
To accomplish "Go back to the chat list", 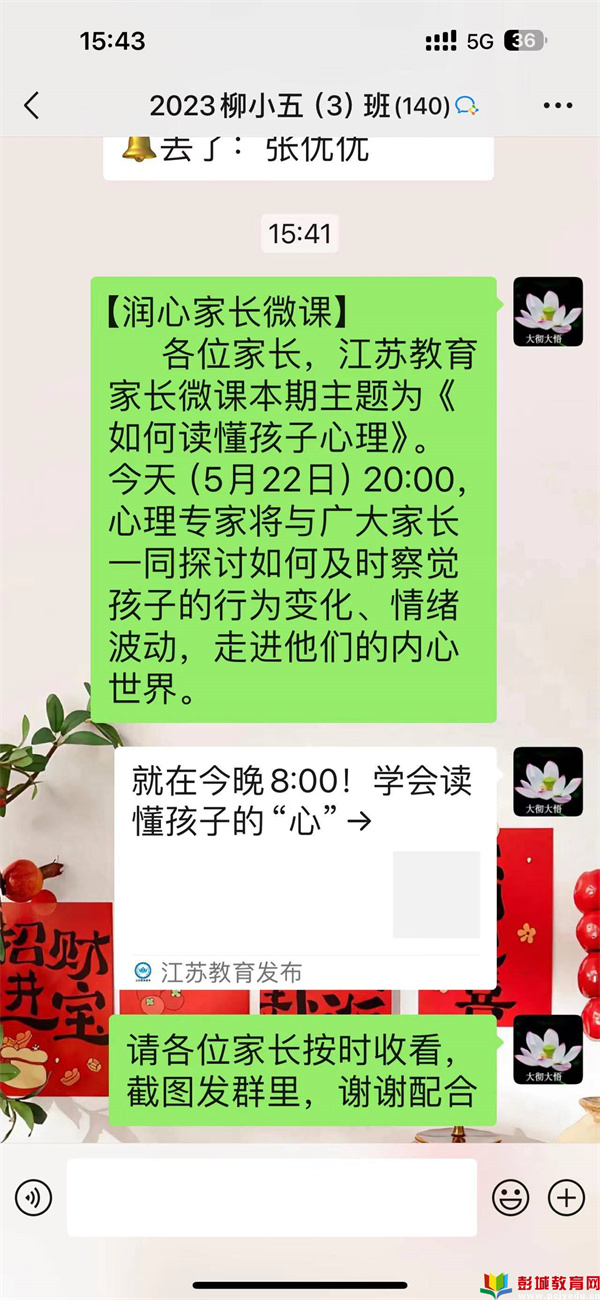I will tap(32, 106).
